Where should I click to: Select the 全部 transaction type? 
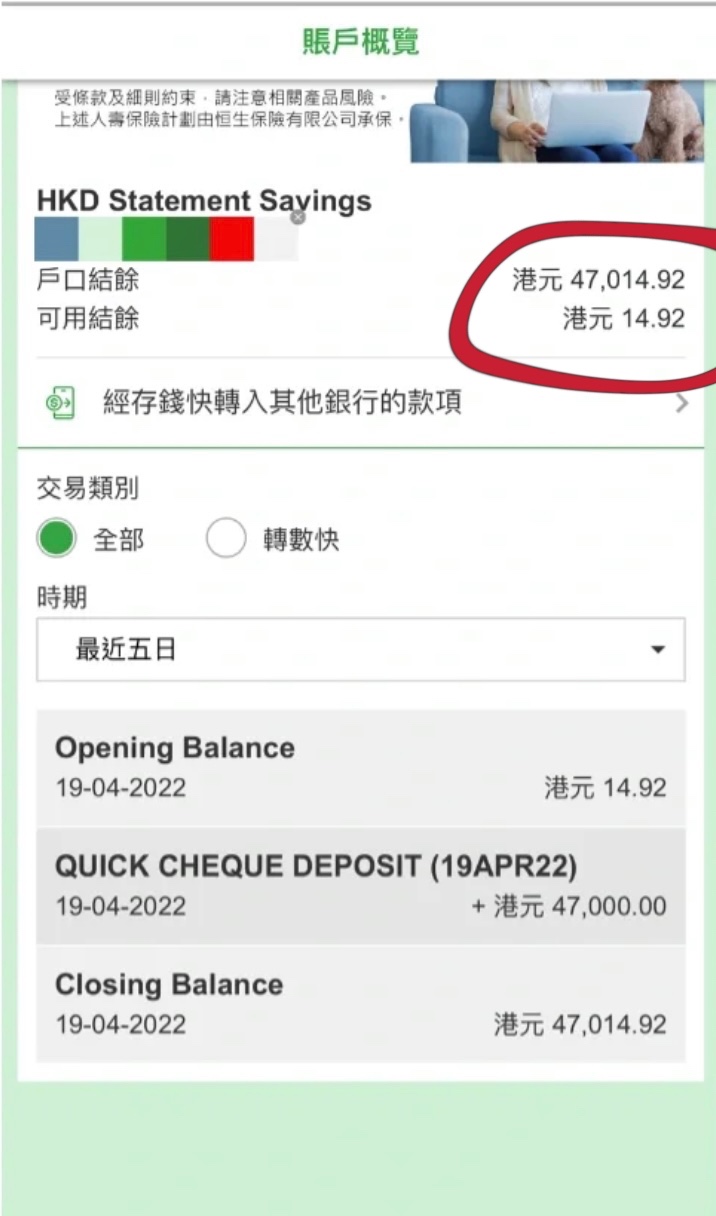click(57, 540)
